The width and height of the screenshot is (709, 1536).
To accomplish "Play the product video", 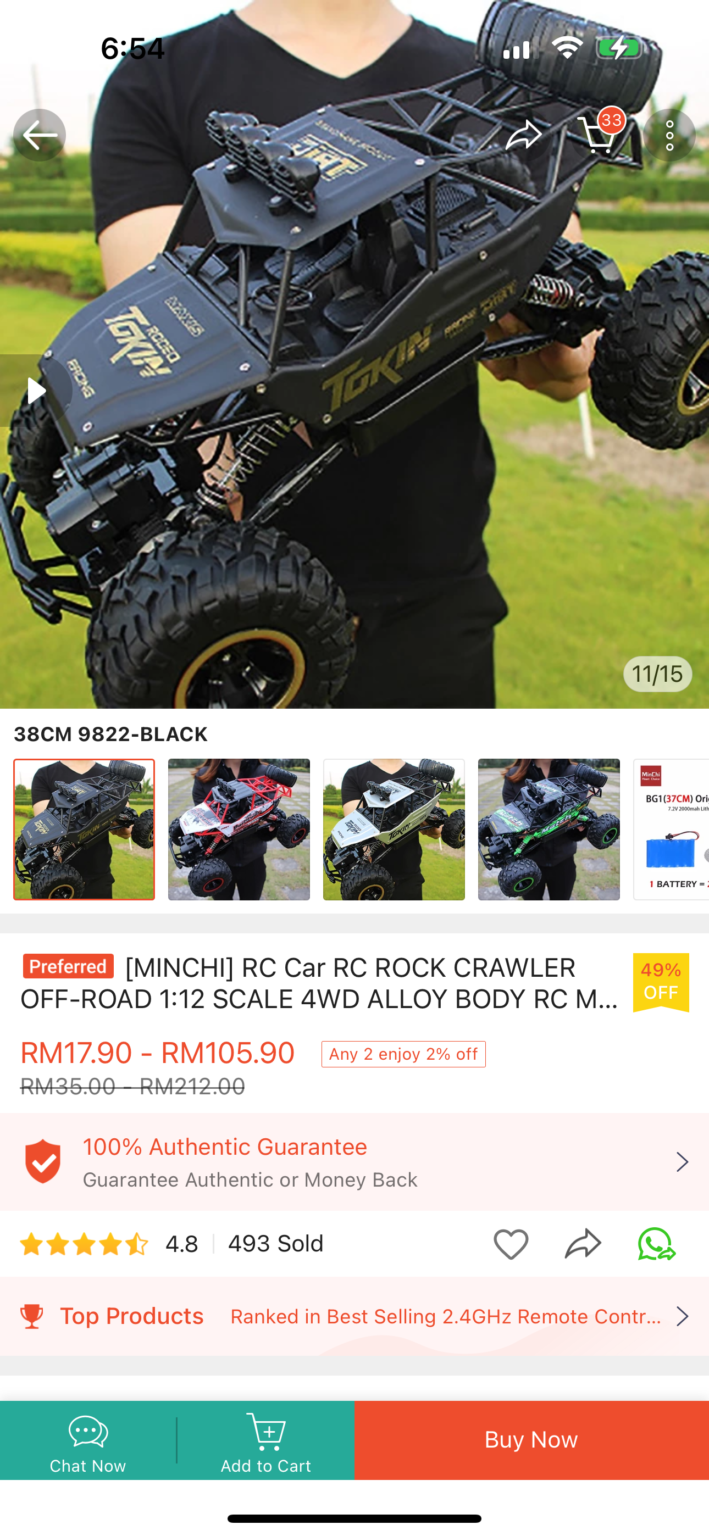I will click(35, 391).
